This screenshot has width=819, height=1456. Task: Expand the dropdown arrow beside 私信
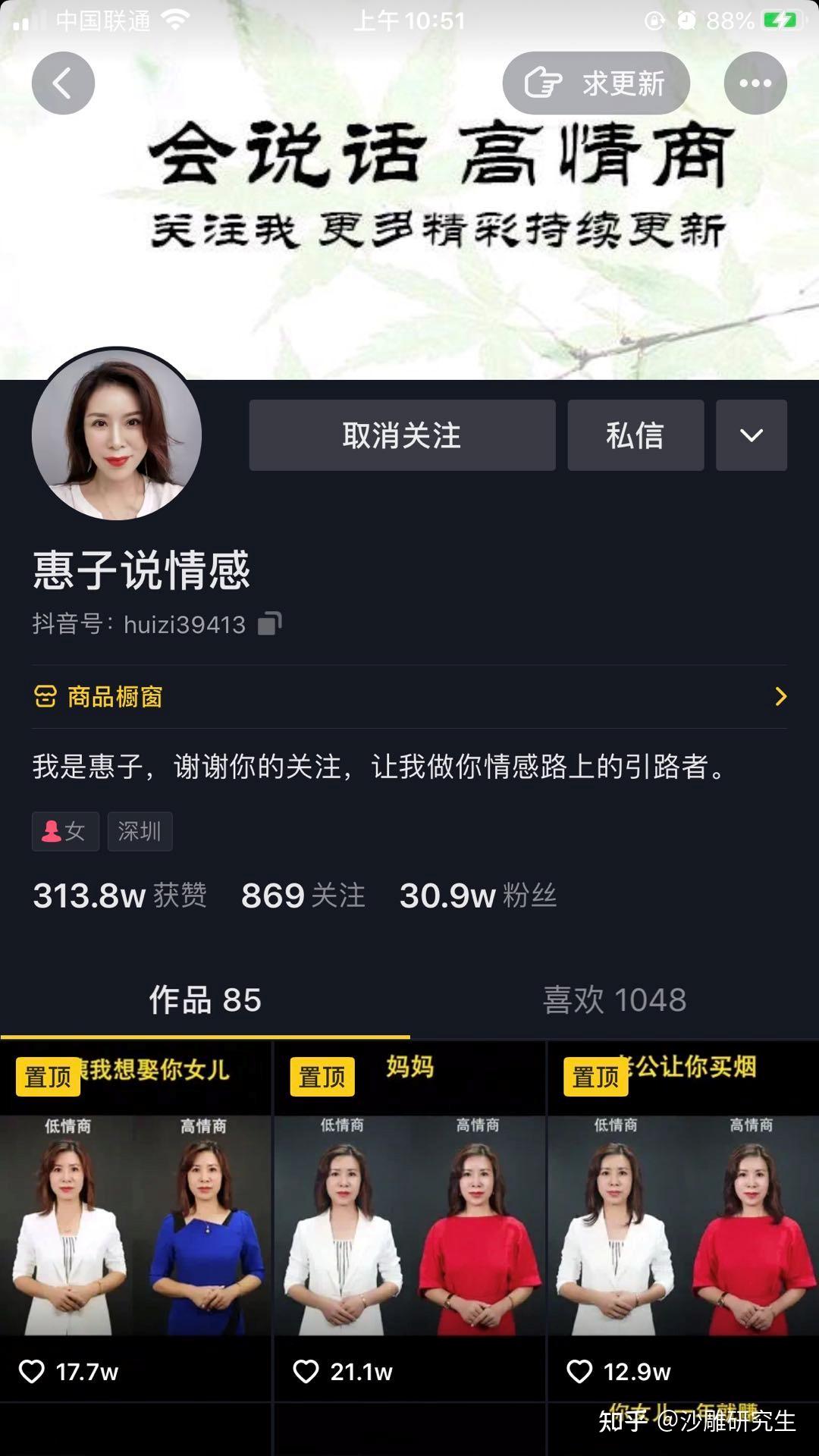pos(752,435)
